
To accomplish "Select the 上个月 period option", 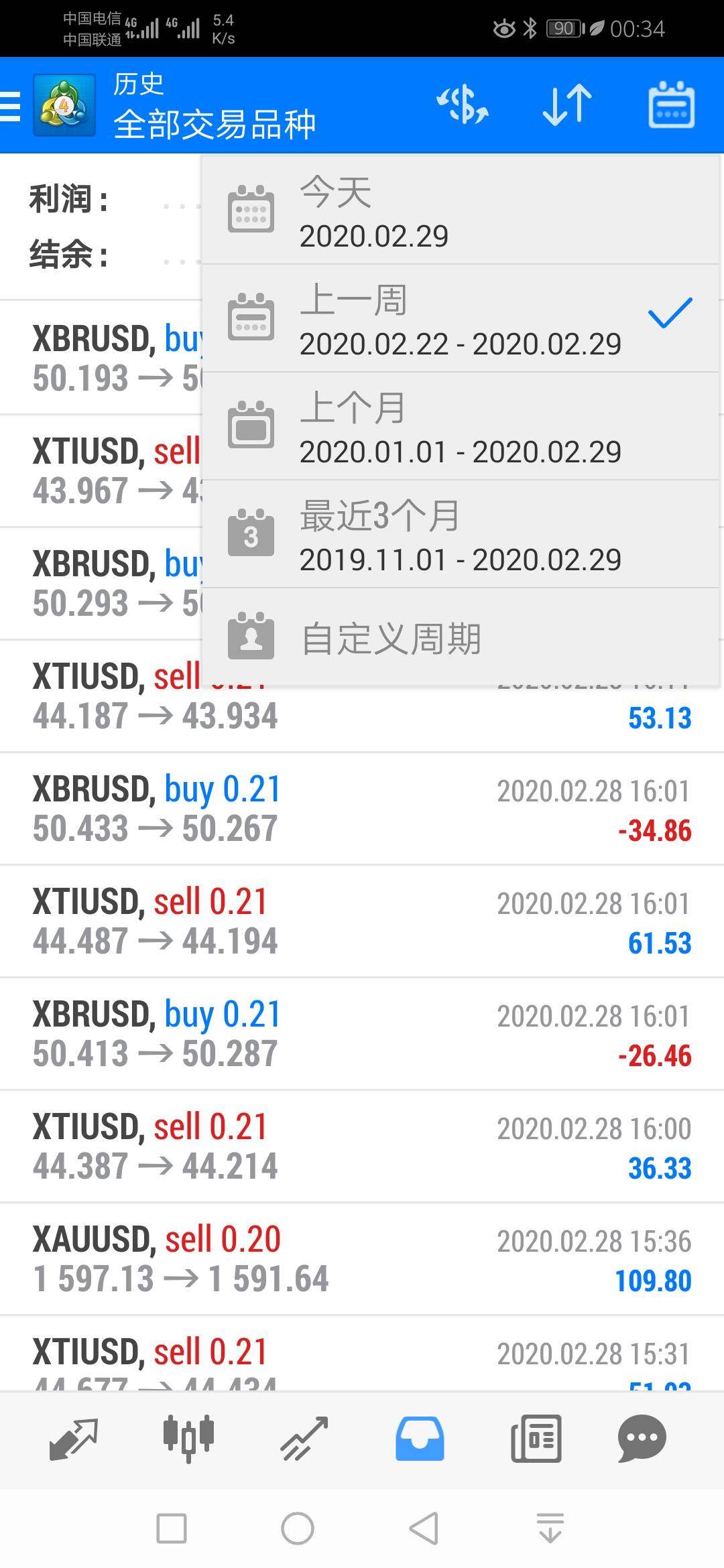I will 460,427.
